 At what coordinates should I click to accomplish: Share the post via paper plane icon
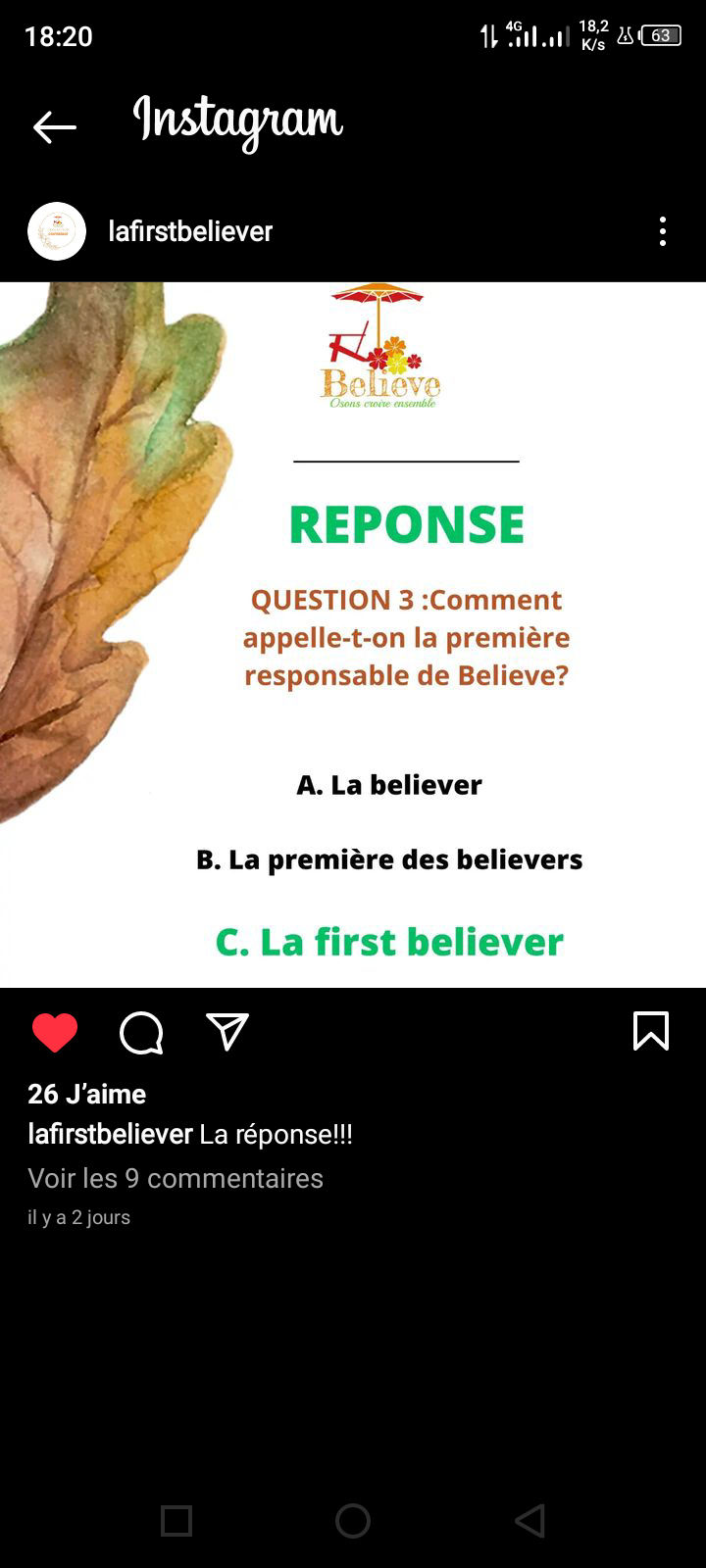point(227,1032)
